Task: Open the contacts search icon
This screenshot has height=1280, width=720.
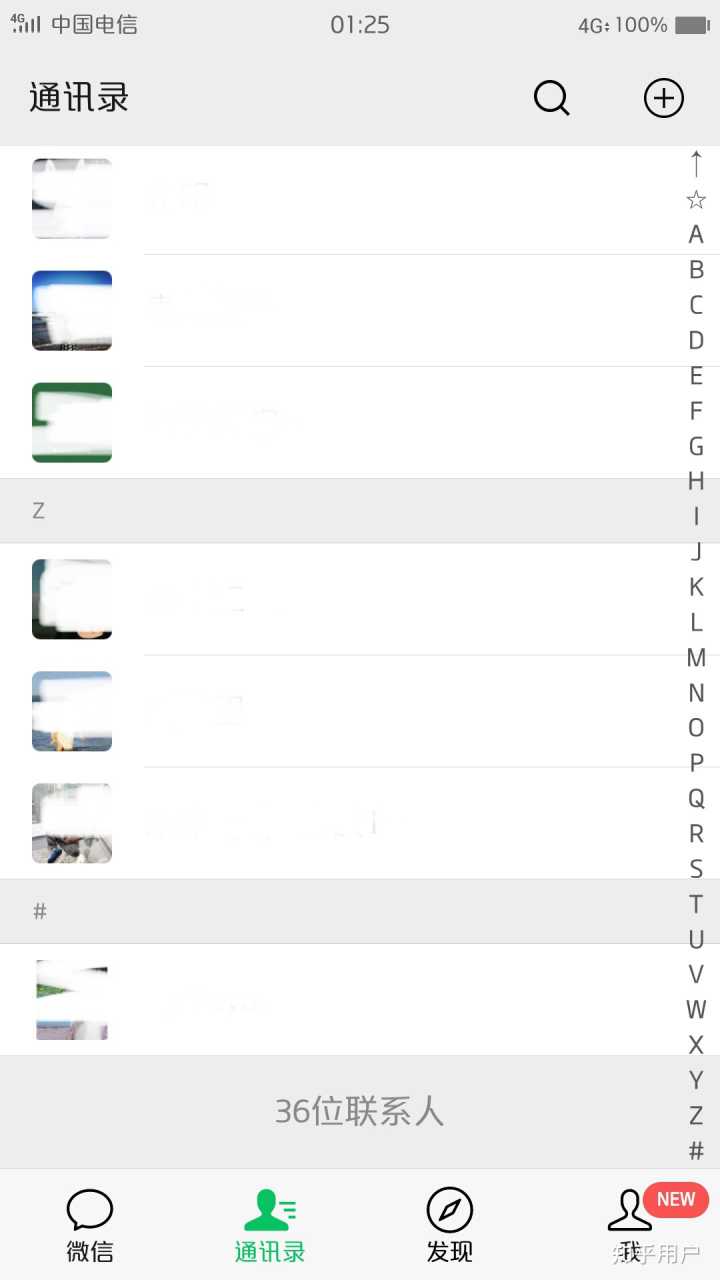Action: coord(551,98)
